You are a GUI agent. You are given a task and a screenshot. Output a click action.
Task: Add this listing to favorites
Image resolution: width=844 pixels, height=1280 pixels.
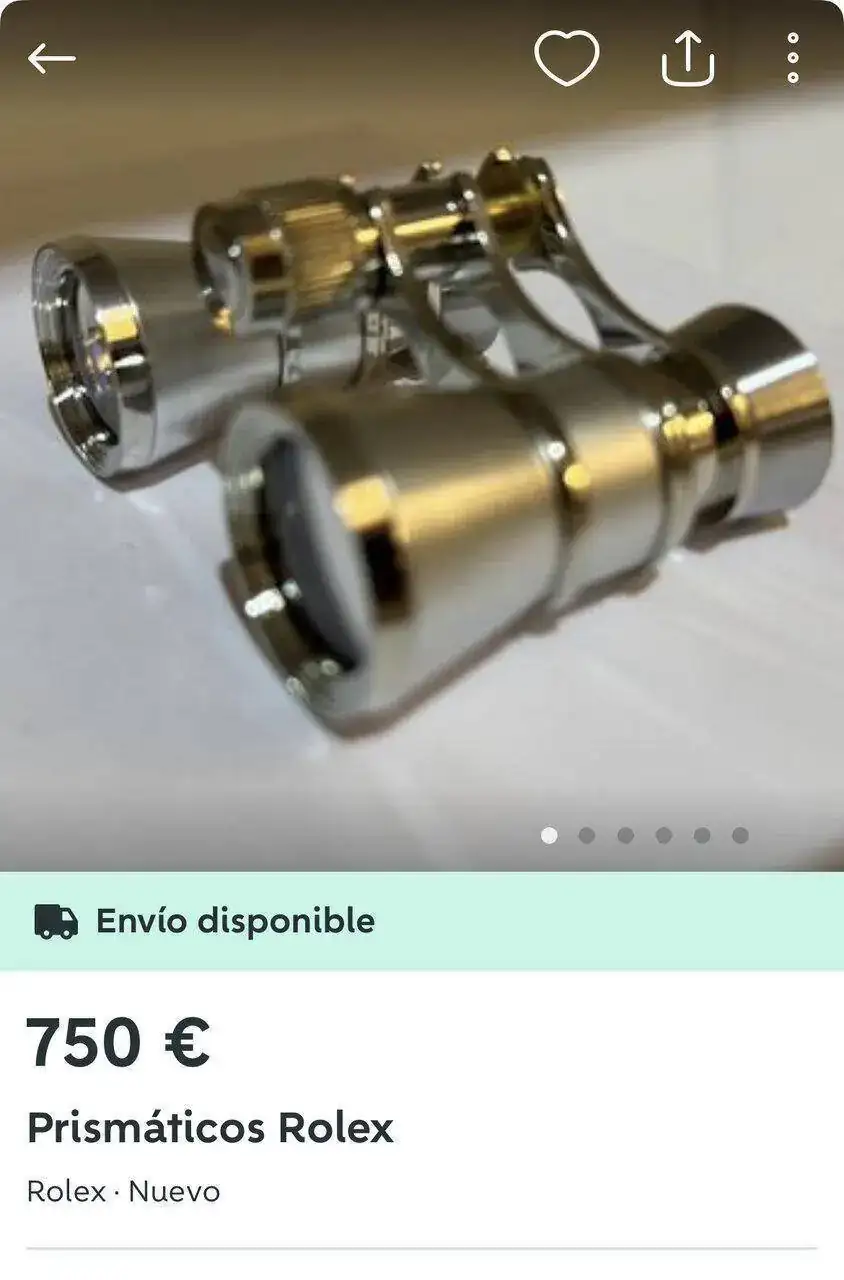coord(567,58)
